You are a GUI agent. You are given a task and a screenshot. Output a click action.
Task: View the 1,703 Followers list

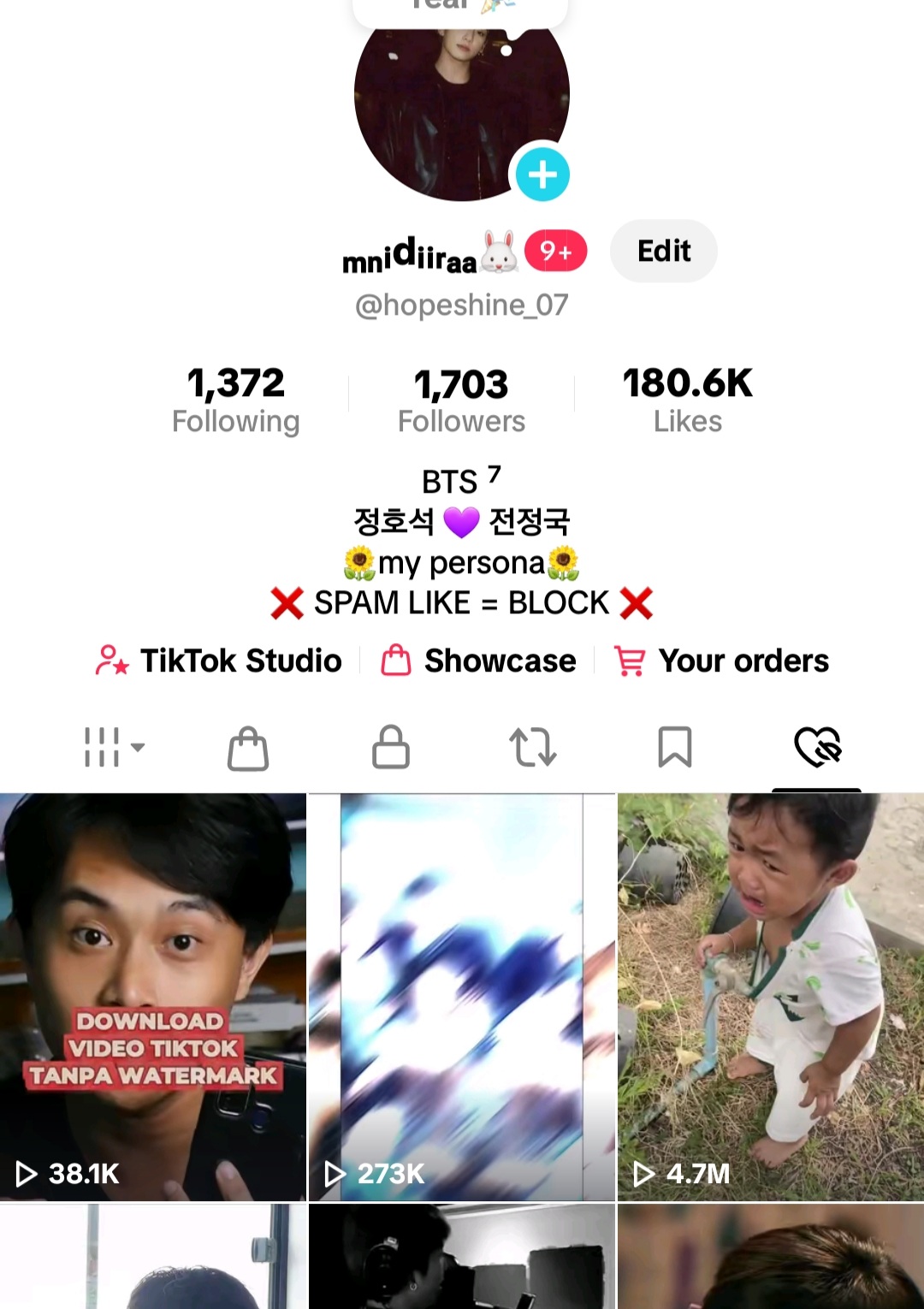(461, 400)
